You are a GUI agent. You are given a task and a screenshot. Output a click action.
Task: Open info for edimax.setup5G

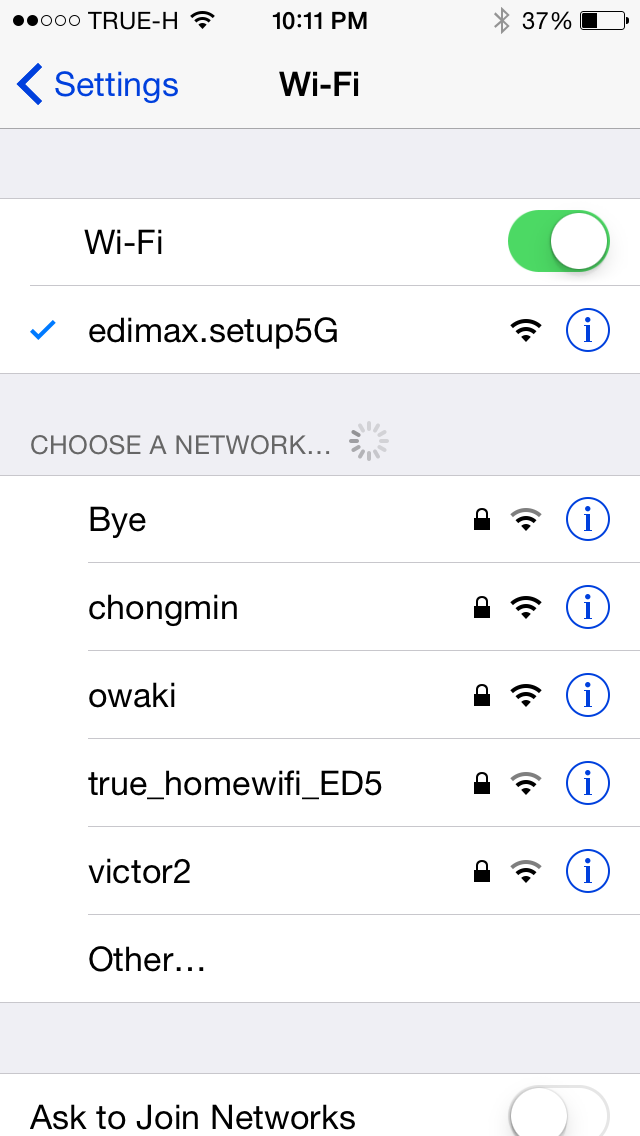click(587, 330)
